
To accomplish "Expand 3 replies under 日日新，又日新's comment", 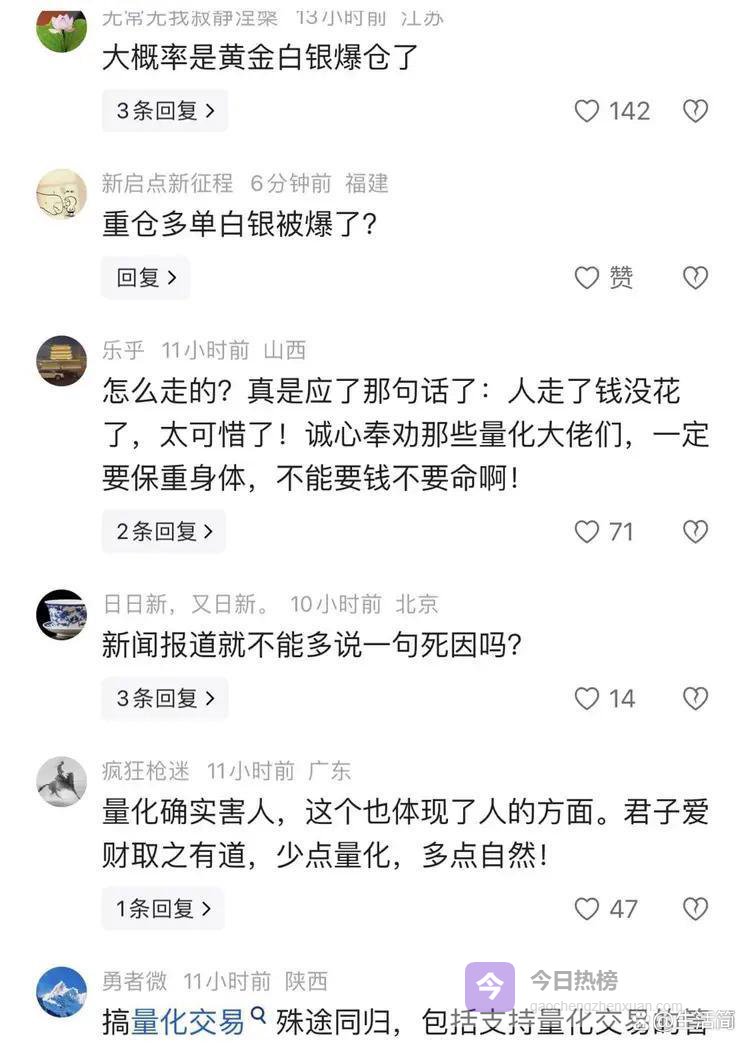I will (165, 699).
